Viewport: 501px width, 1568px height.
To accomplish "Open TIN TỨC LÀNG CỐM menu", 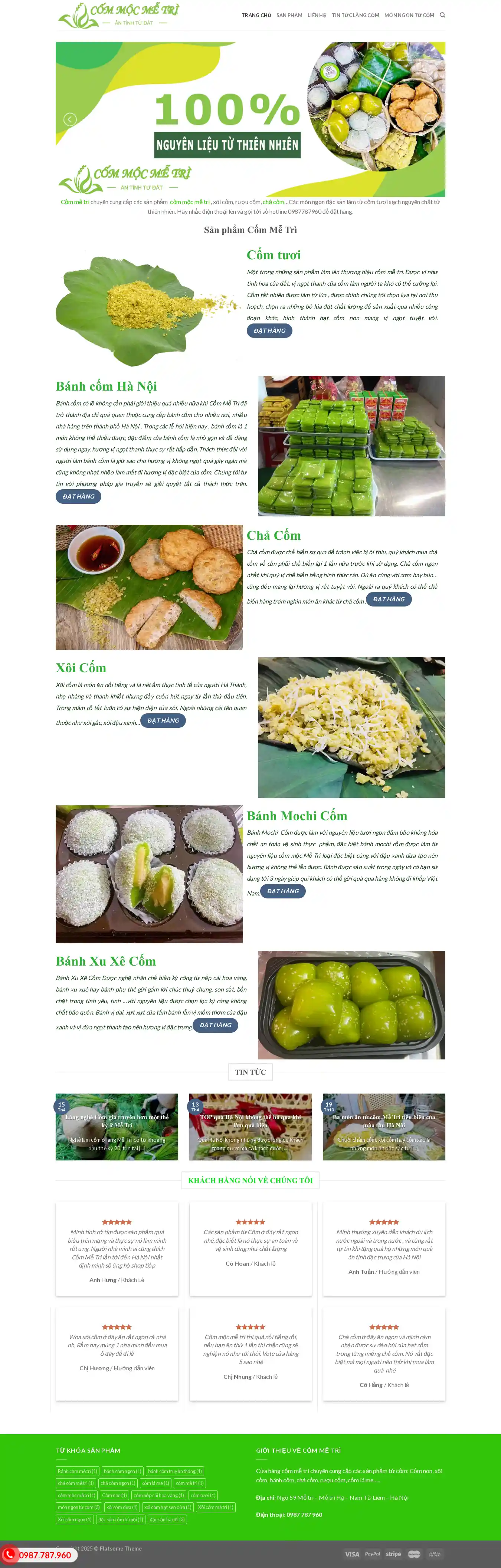I will coord(355,15).
